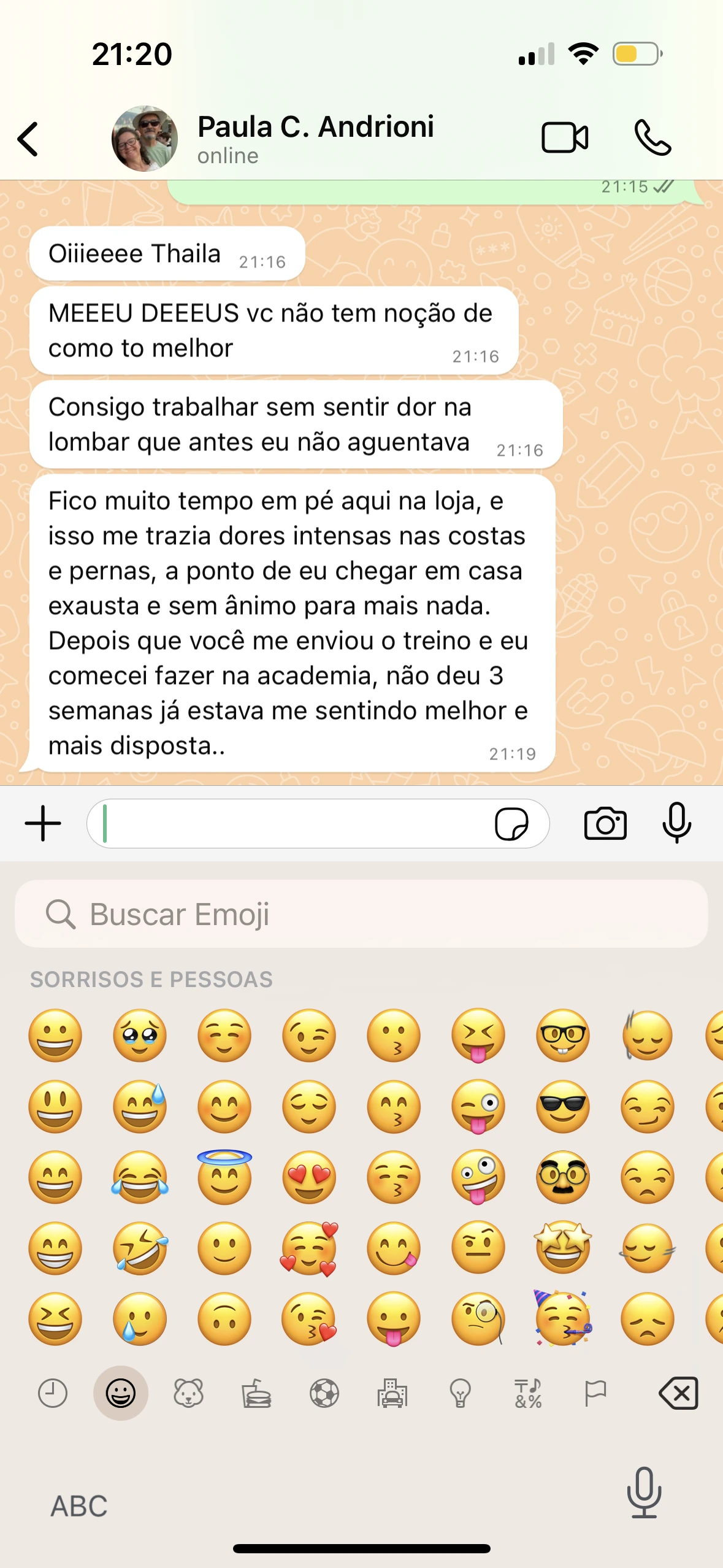Switch back to the ABC keyboard

tap(79, 1505)
